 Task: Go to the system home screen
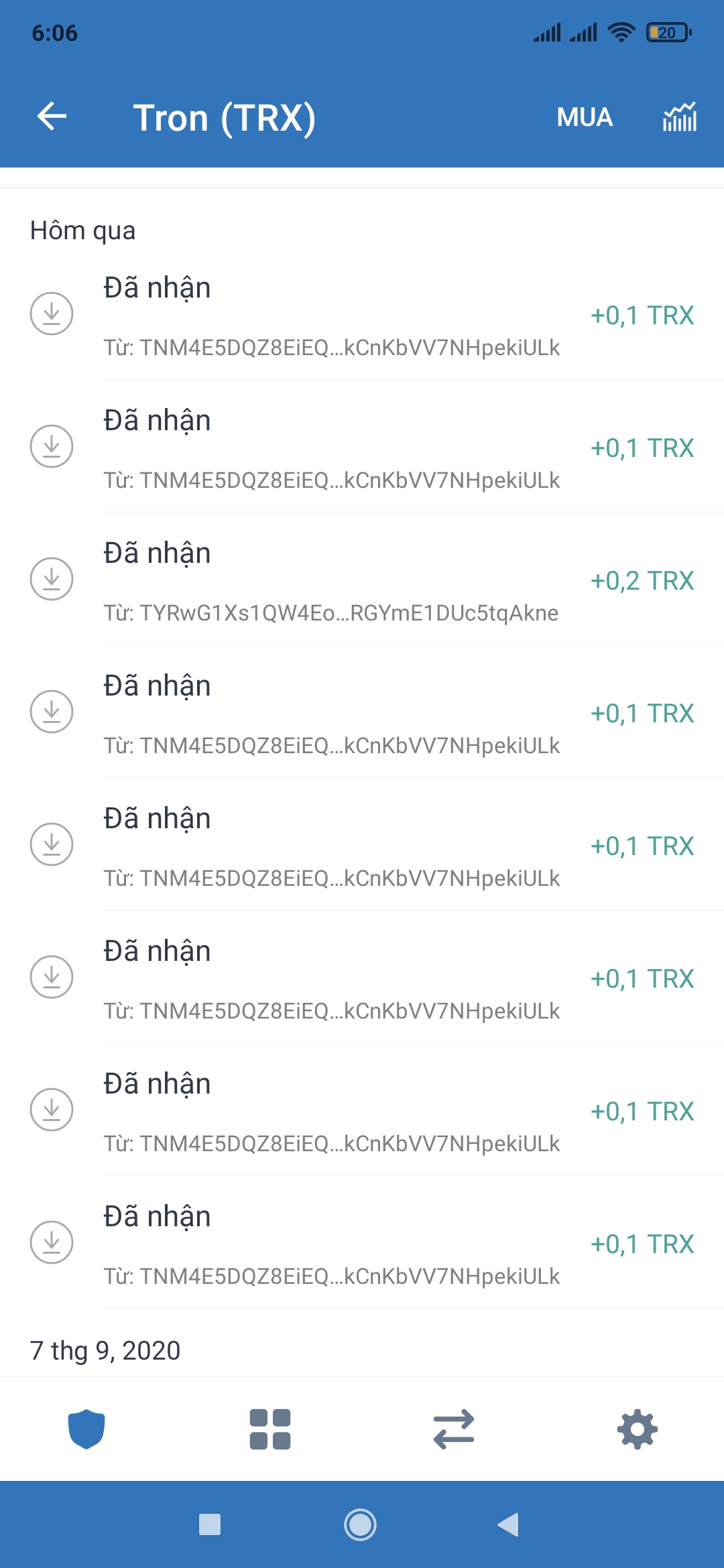[360, 1524]
